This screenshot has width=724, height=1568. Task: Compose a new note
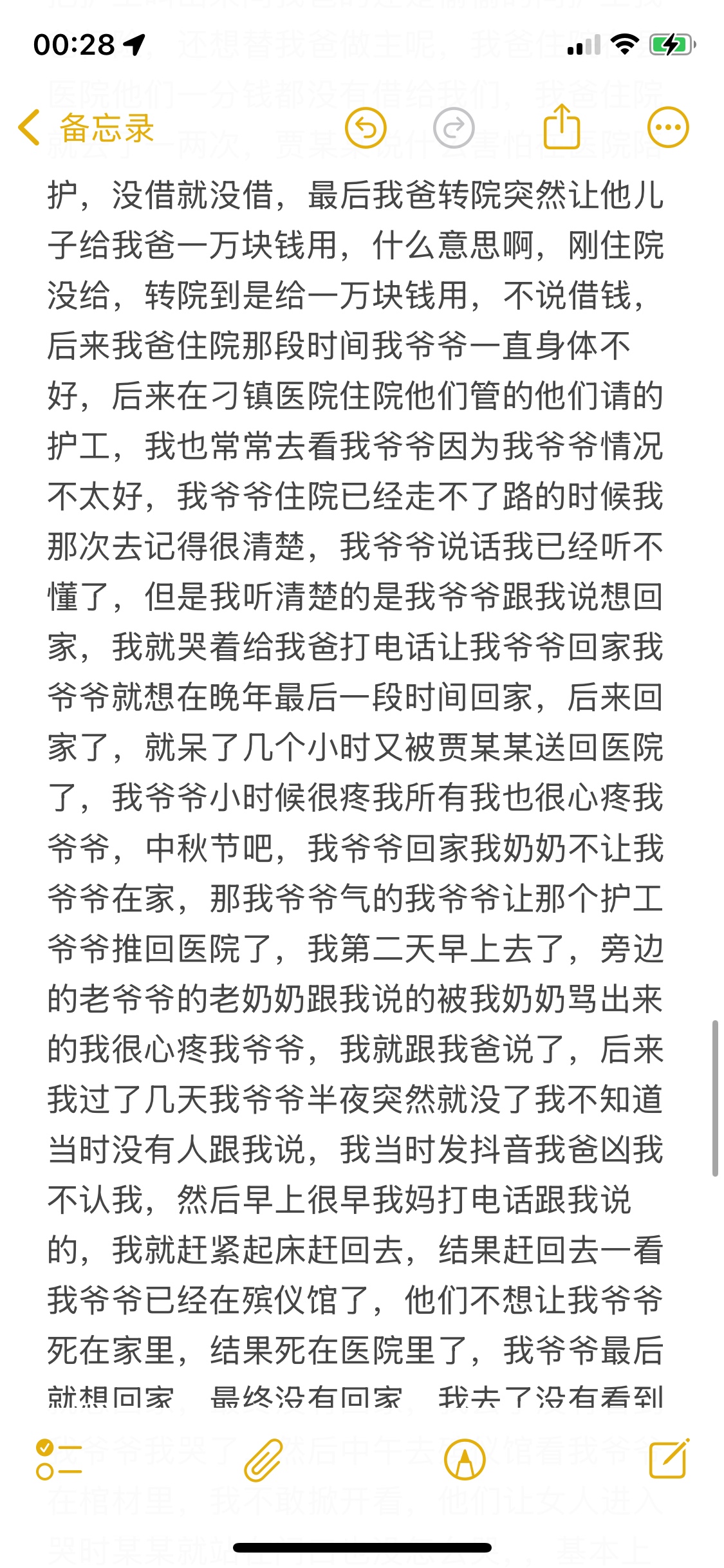point(669,1459)
